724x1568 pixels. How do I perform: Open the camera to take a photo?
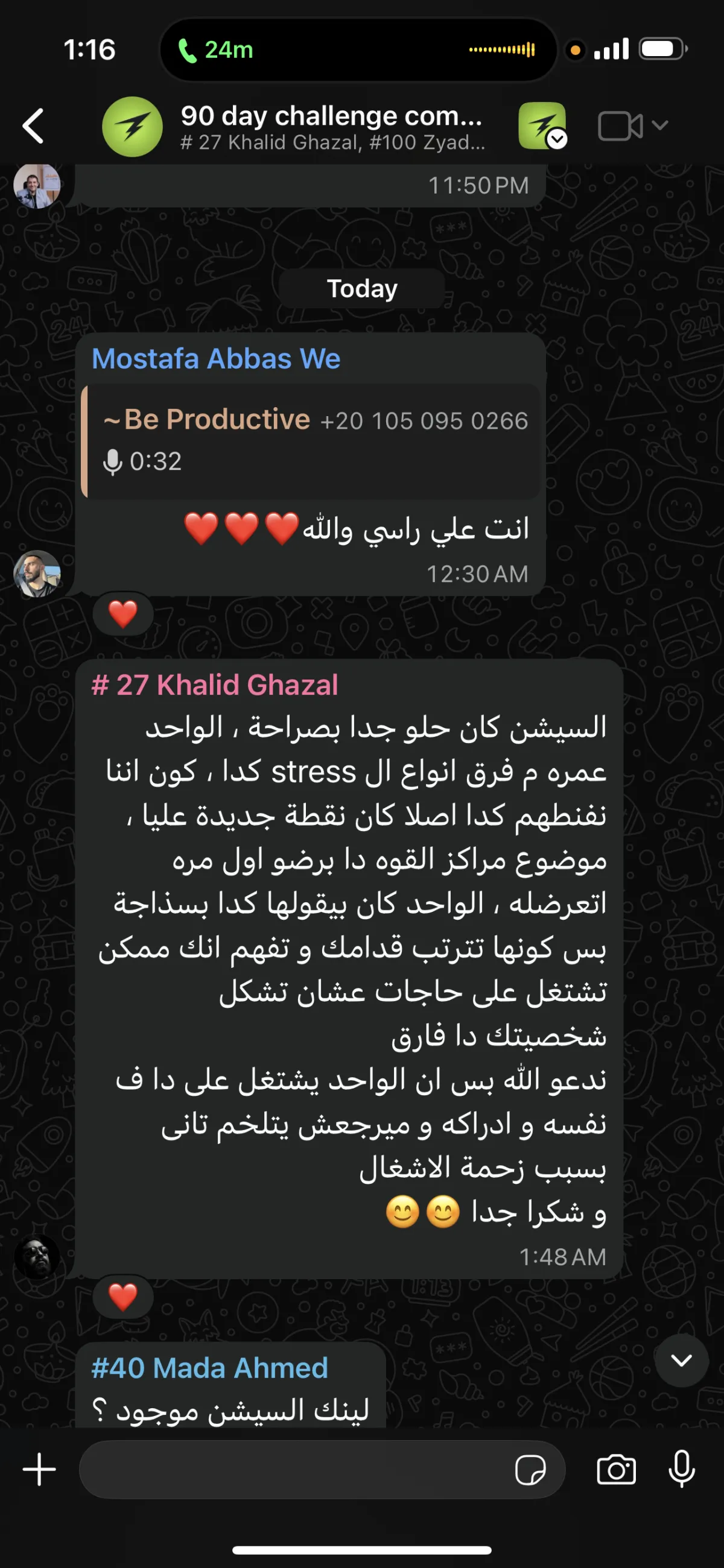615,1470
